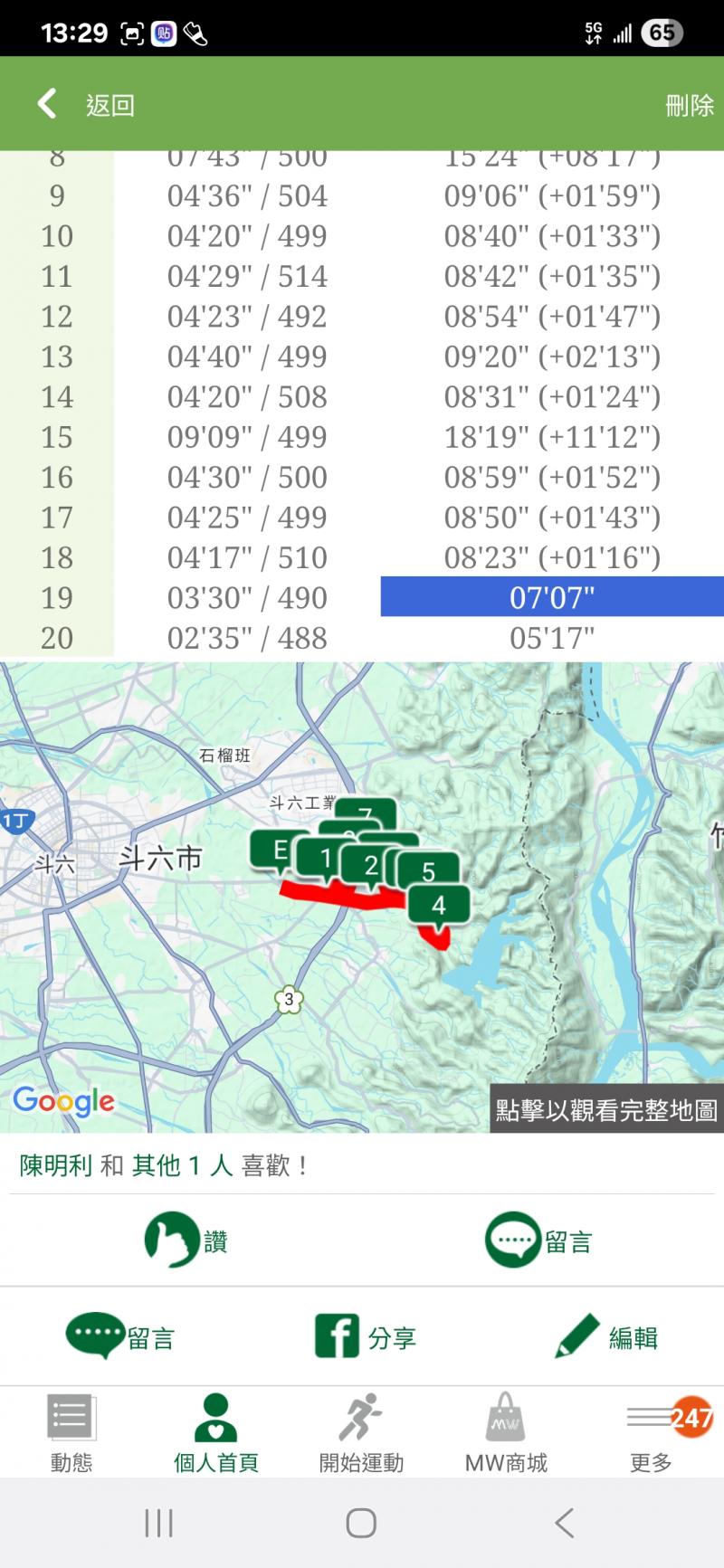Image resolution: width=724 pixels, height=1568 pixels.
Task: See who liked: 陳明利 和 其他 1 人
Action: [x=163, y=1165]
